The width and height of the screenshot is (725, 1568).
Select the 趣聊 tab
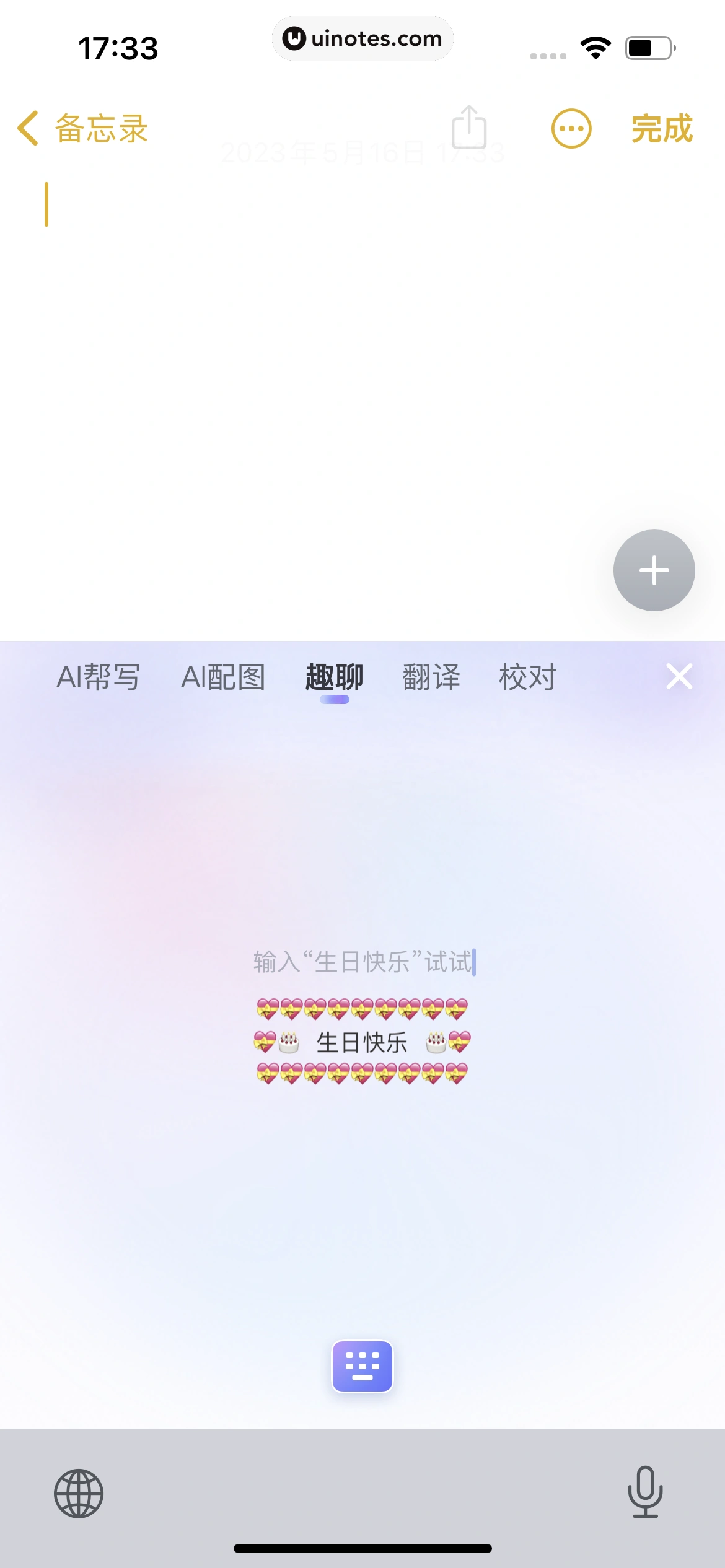334,677
